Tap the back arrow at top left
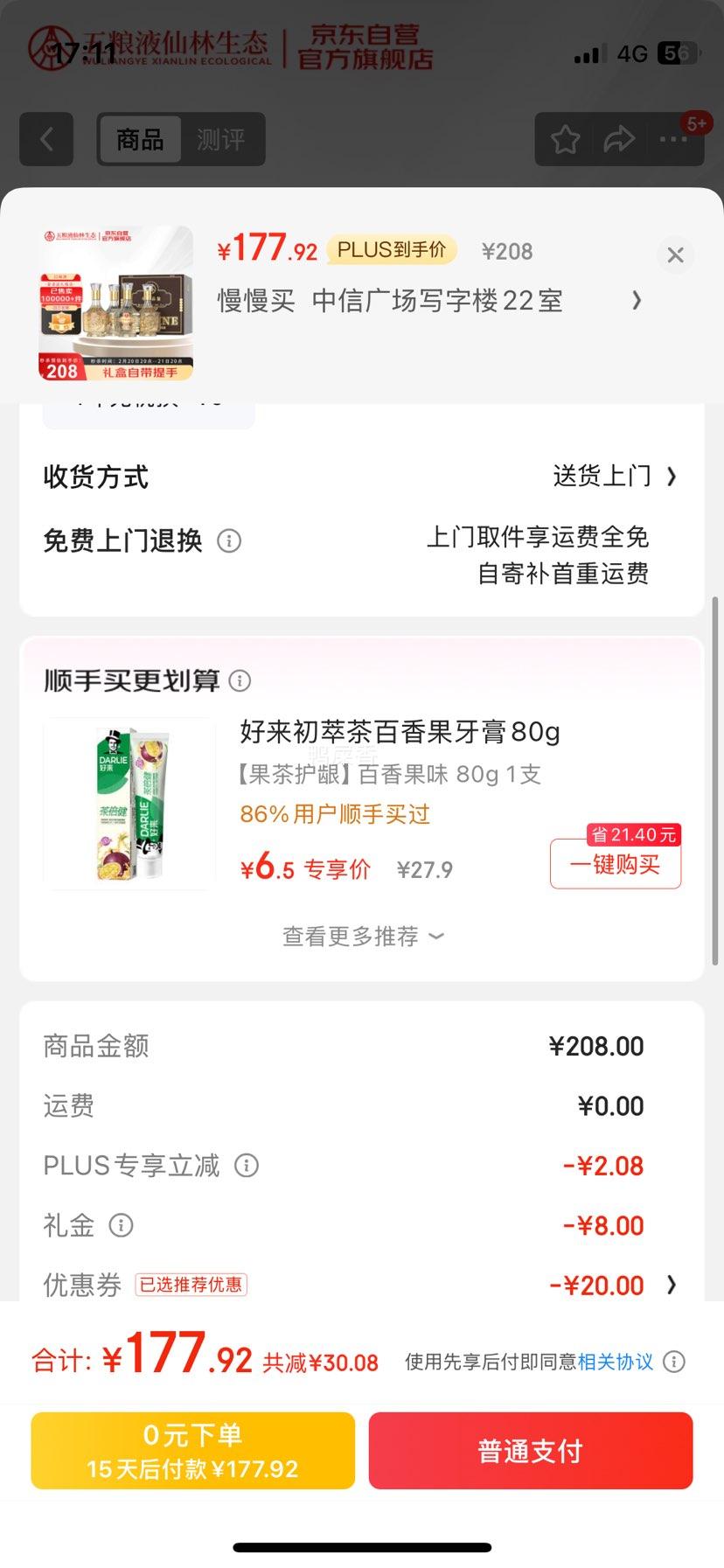The image size is (724, 1568). pos(46,140)
